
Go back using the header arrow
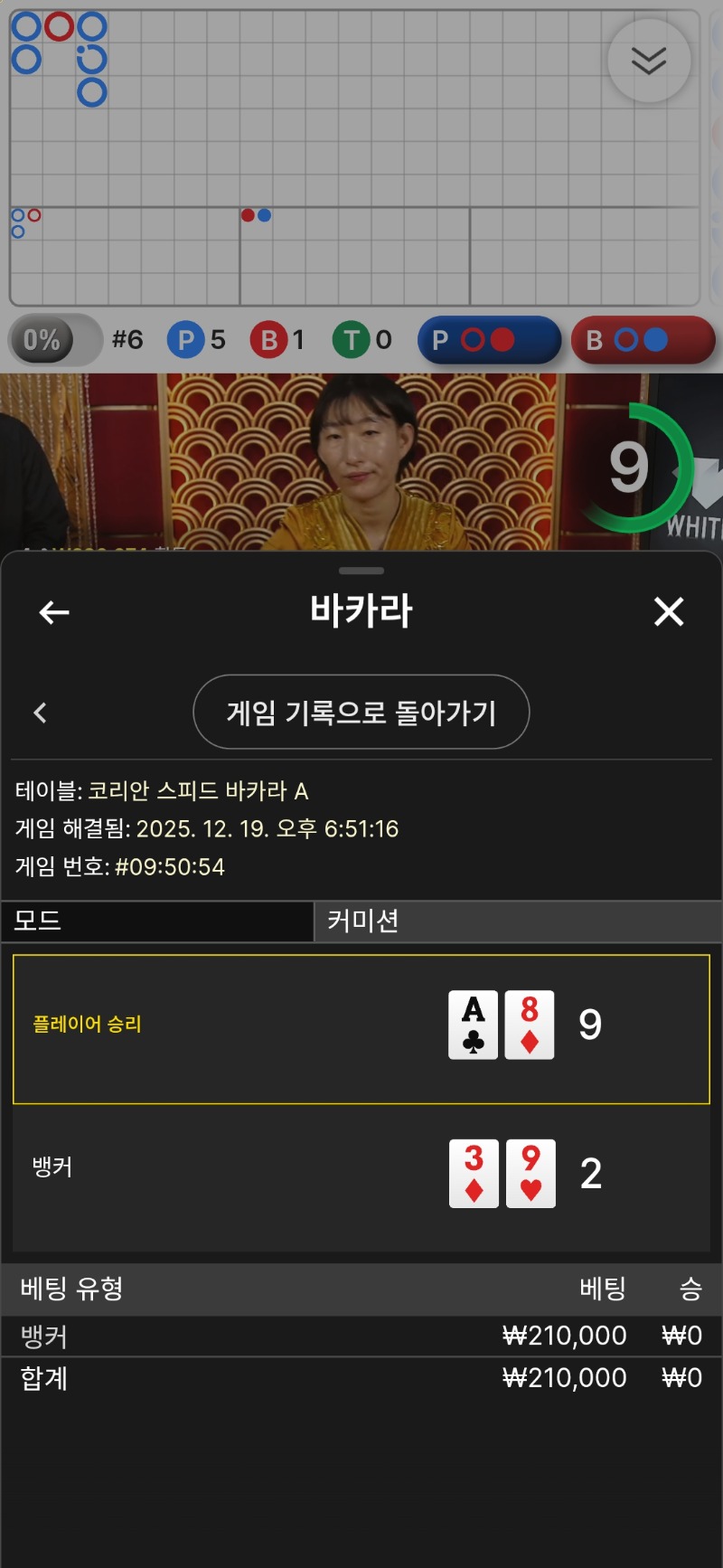pos(54,612)
